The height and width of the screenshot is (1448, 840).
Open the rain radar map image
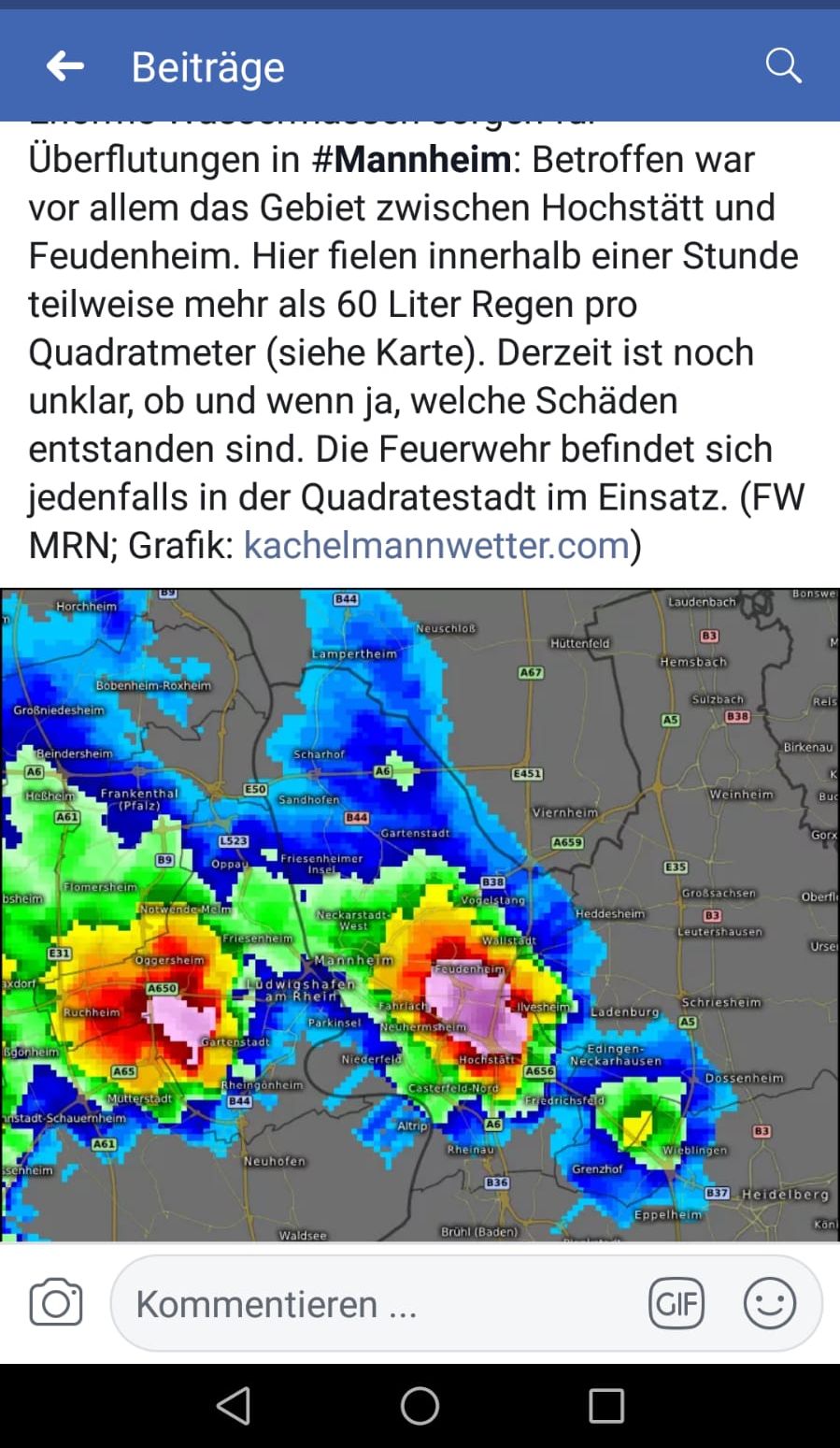point(420,914)
